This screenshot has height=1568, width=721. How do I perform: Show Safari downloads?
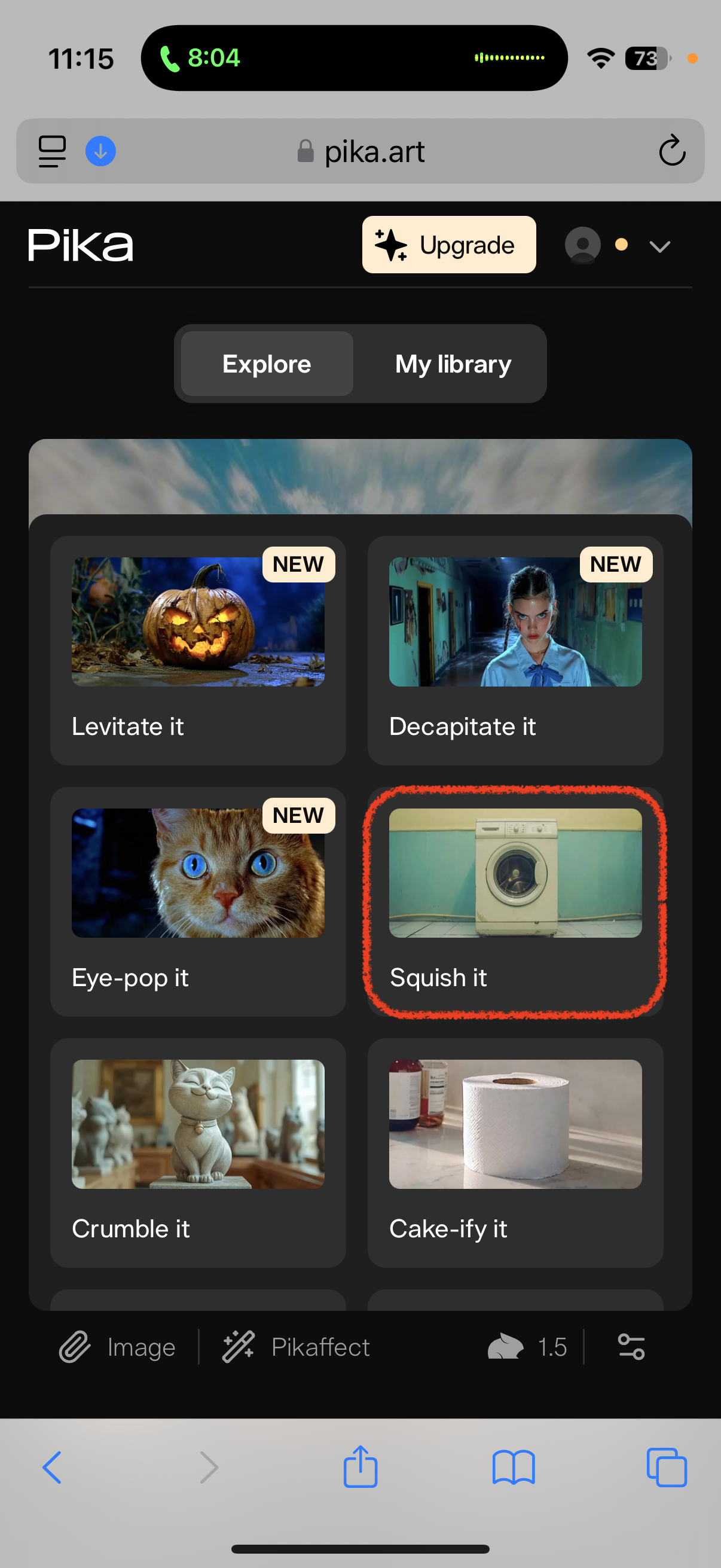click(x=100, y=151)
